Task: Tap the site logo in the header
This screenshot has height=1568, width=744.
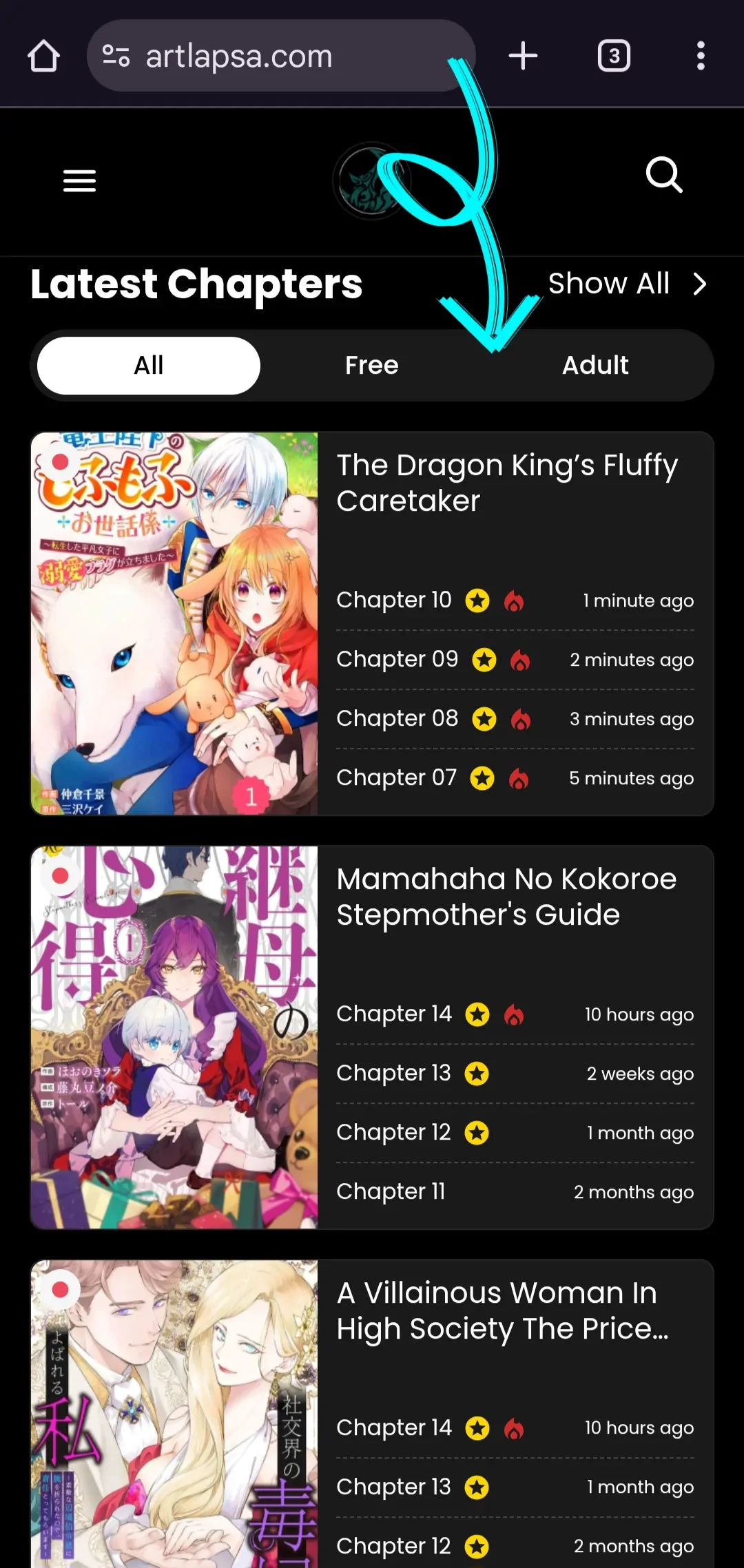Action: (371, 180)
